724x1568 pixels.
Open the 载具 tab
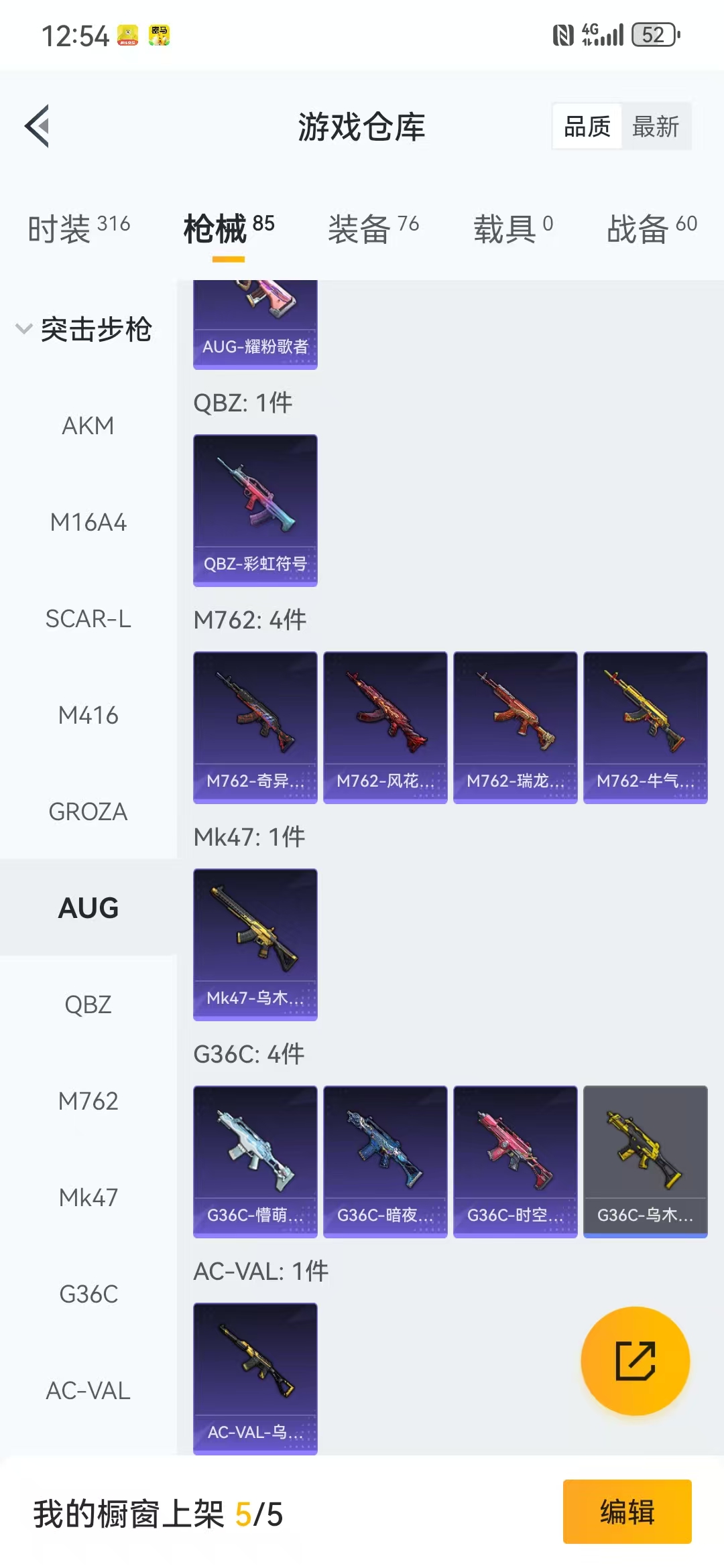(x=513, y=229)
